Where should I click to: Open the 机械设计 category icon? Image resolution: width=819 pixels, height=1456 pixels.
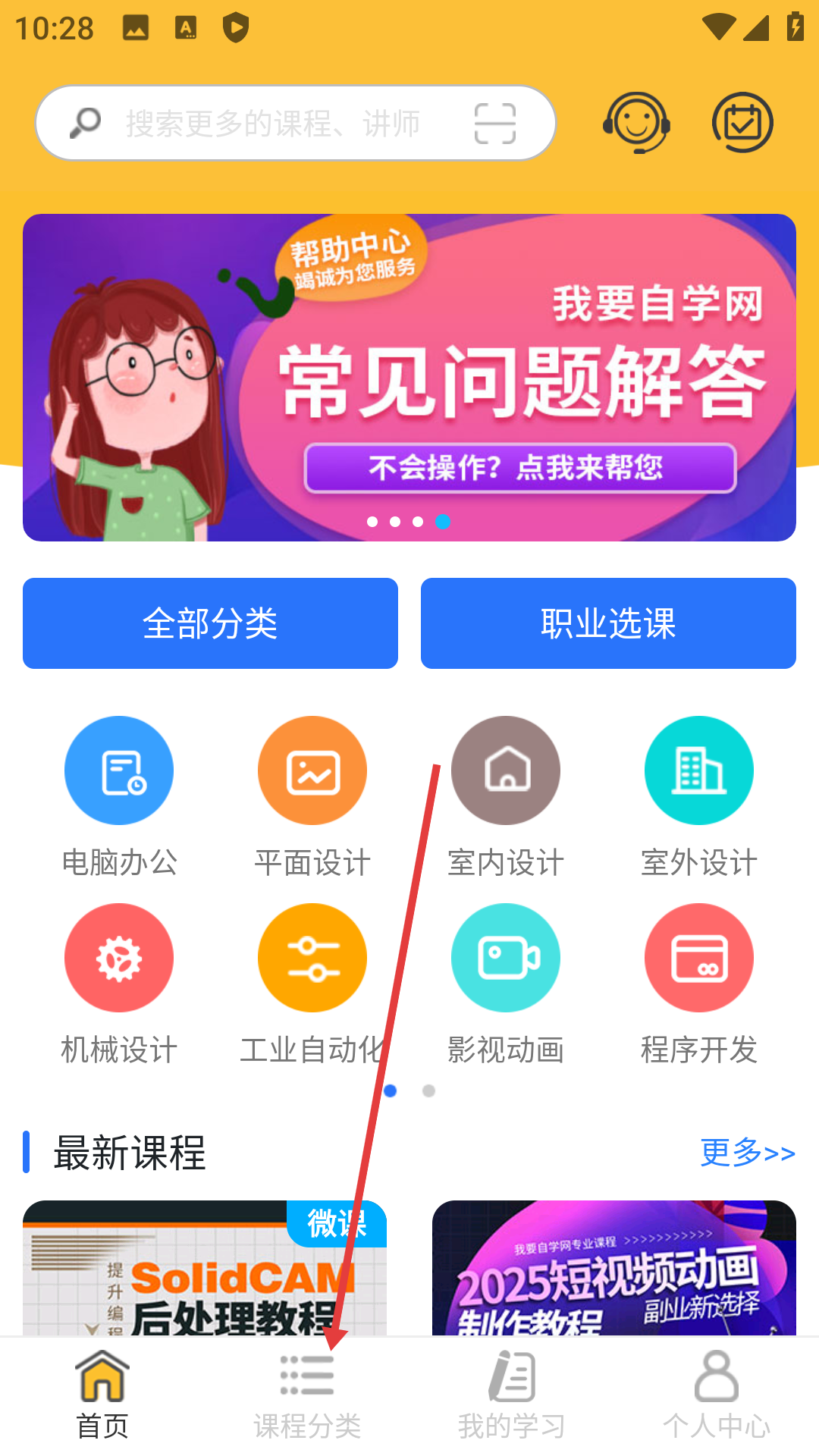(118, 957)
